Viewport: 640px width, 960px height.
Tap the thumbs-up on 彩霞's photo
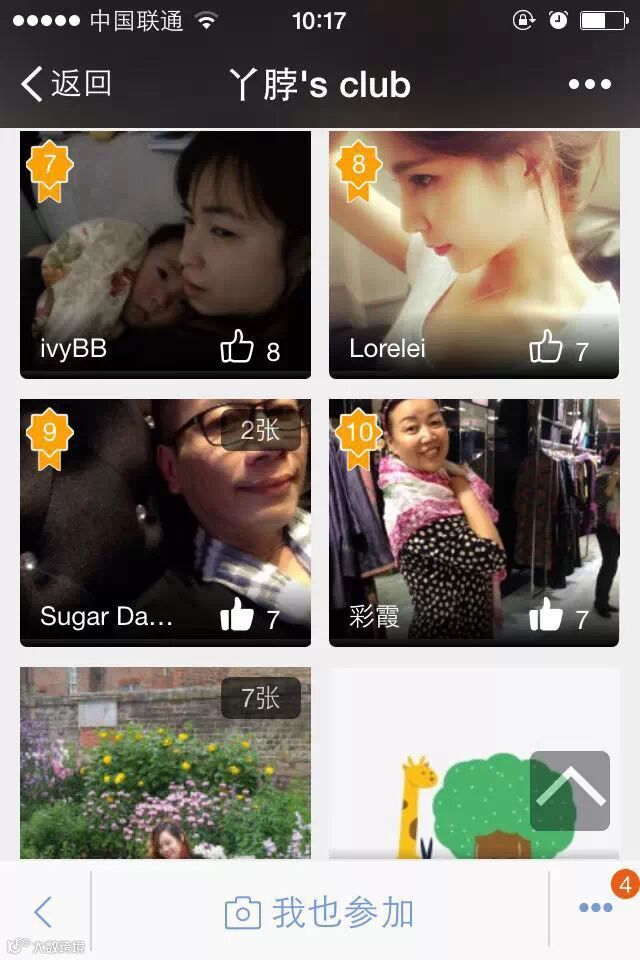pos(546,616)
